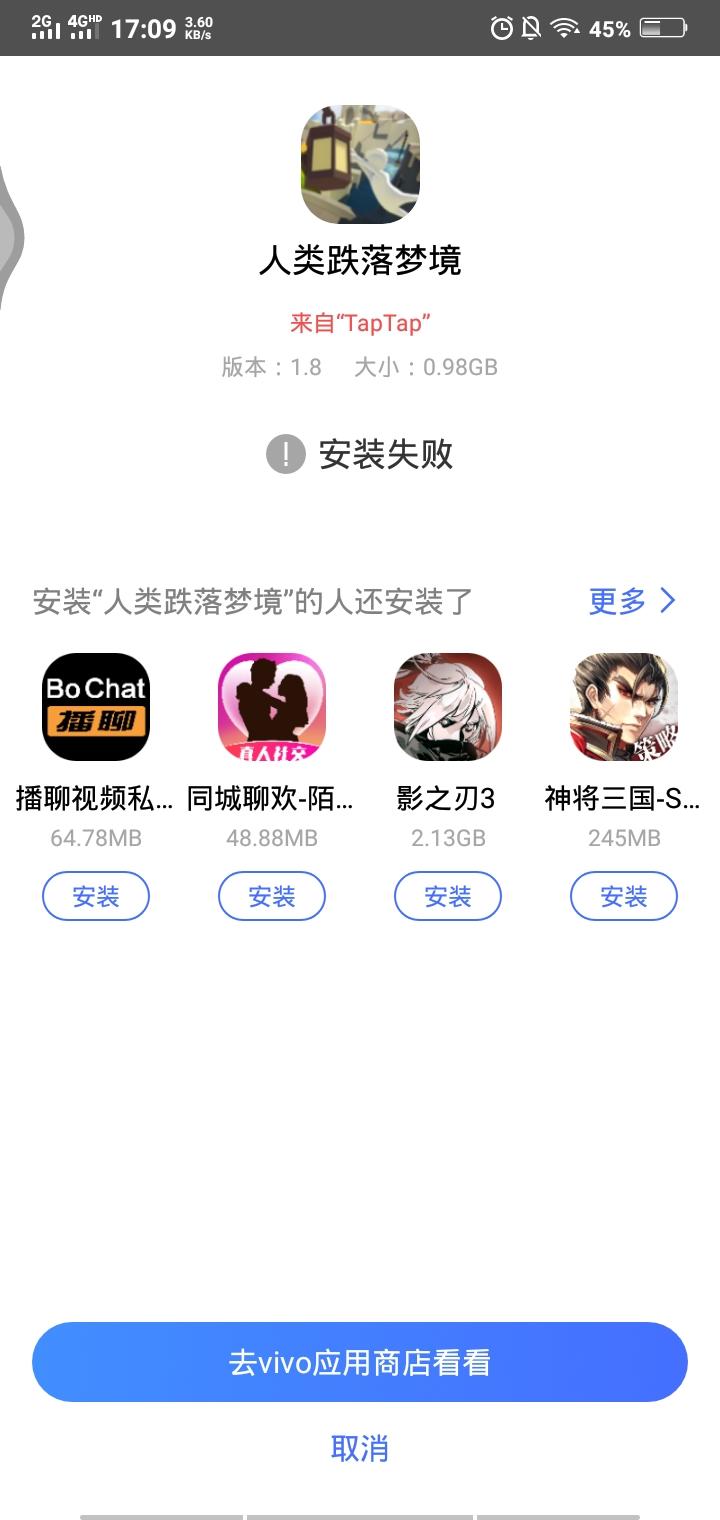Tap 安装 button under 播聊视频私 app
Image resolution: width=720 pixels, height=1520 pixels.
(x=95, y=896)
